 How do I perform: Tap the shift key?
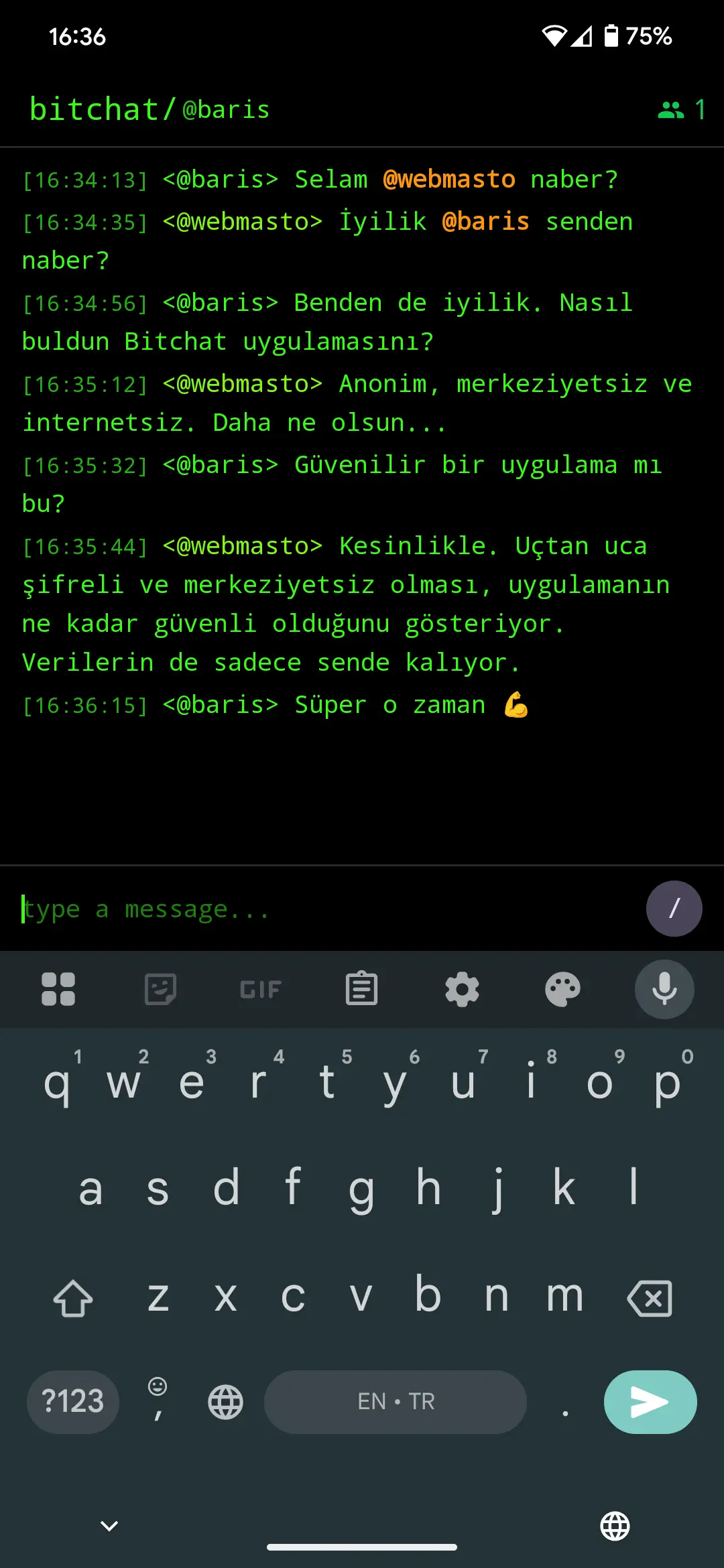pyautogui.click(x=73, y=1298)
